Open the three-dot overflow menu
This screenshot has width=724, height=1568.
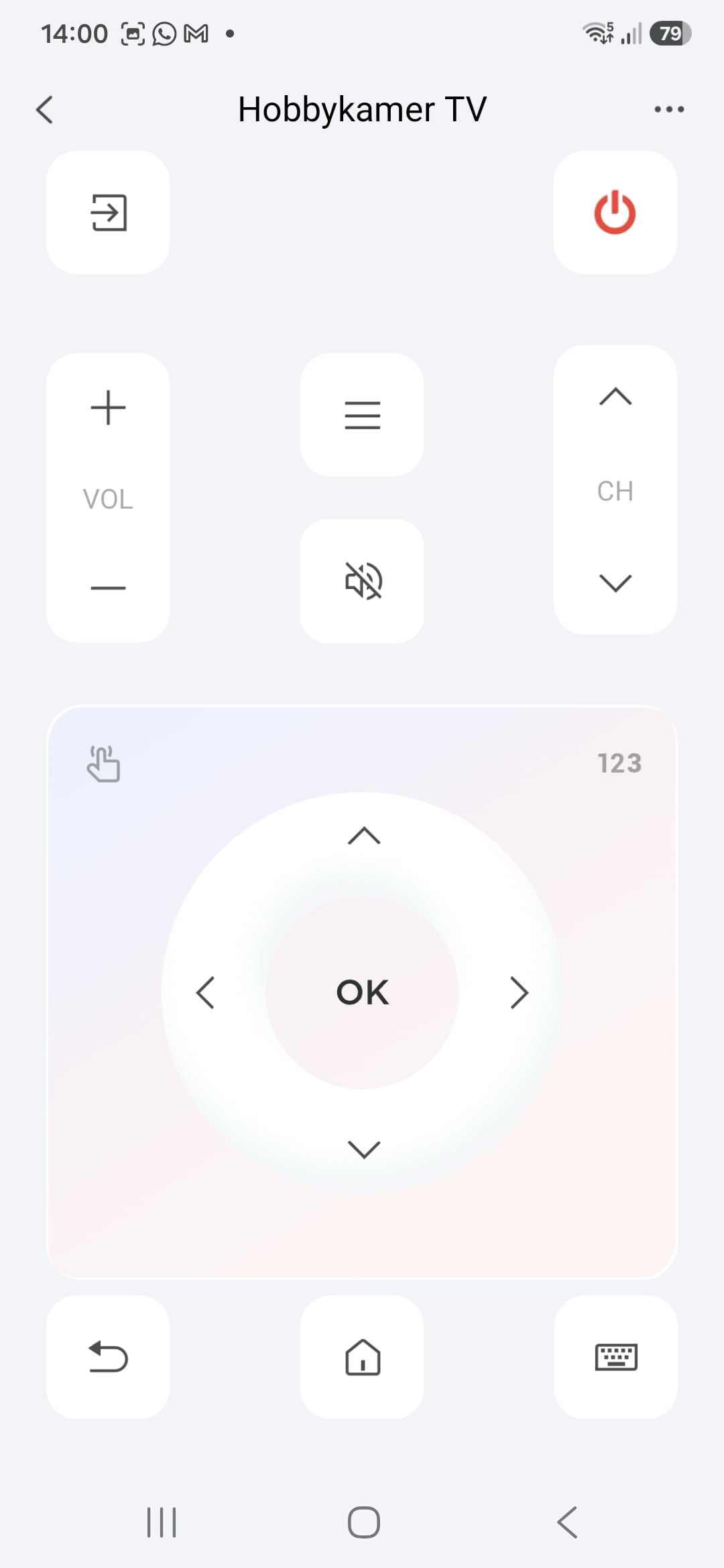[x=669, y=109]
